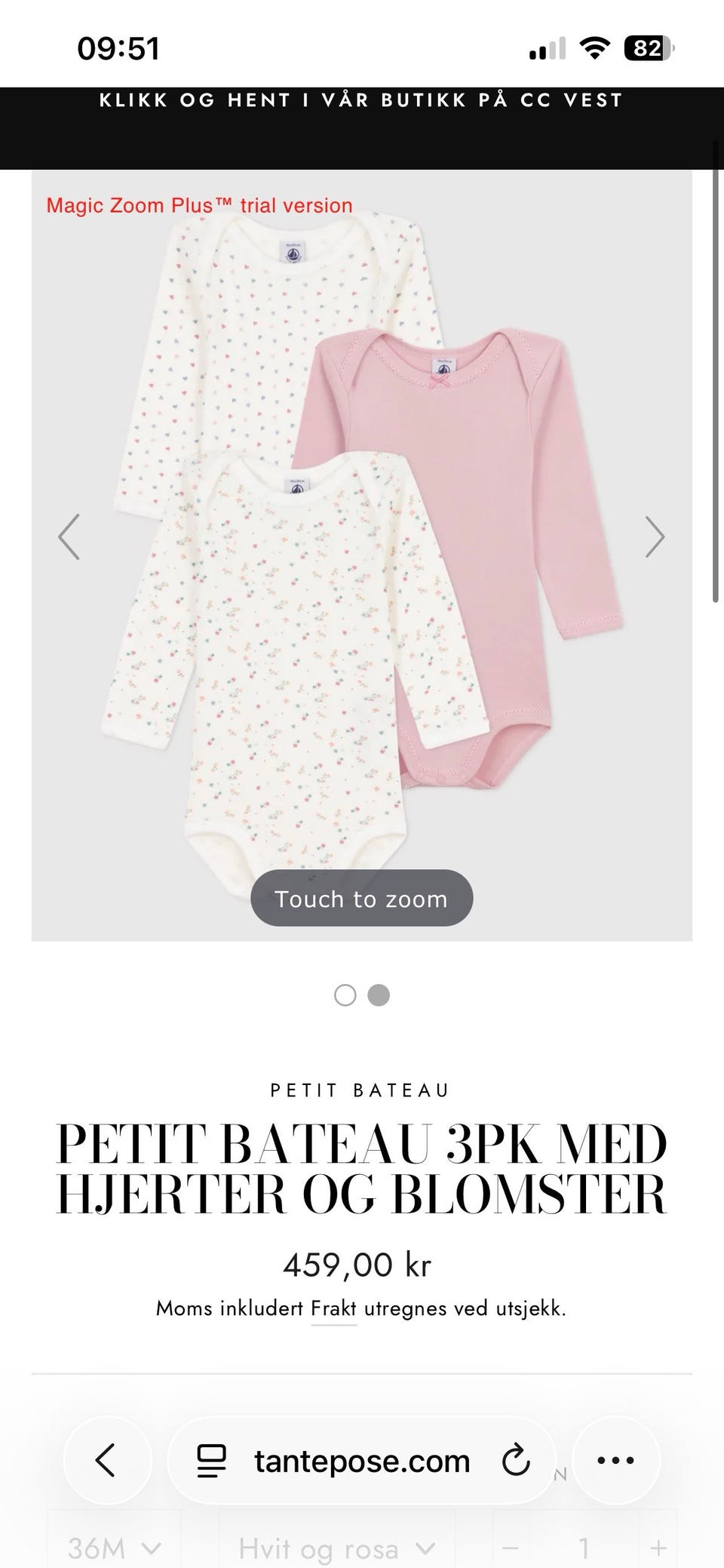Select the second image indicator dot
Viewport: 724px width, 1568px height.
(379, 995)
